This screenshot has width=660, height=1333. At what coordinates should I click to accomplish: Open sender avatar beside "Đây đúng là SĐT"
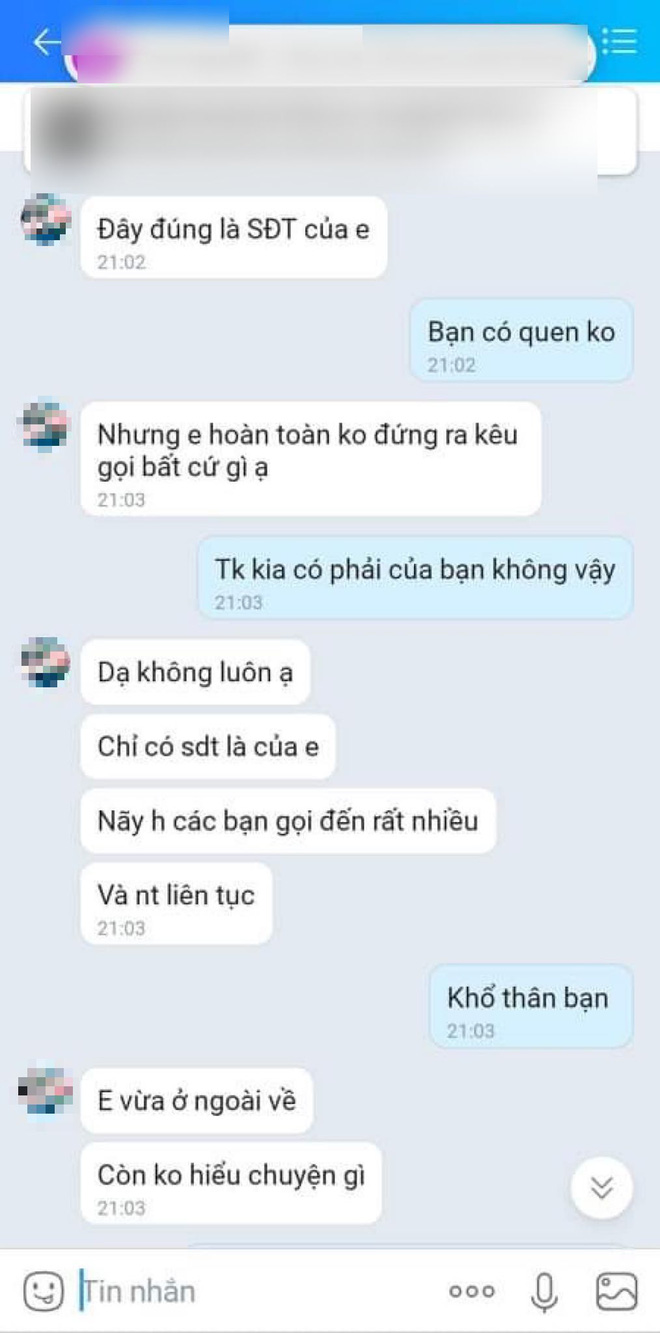(x=46, y=219)
